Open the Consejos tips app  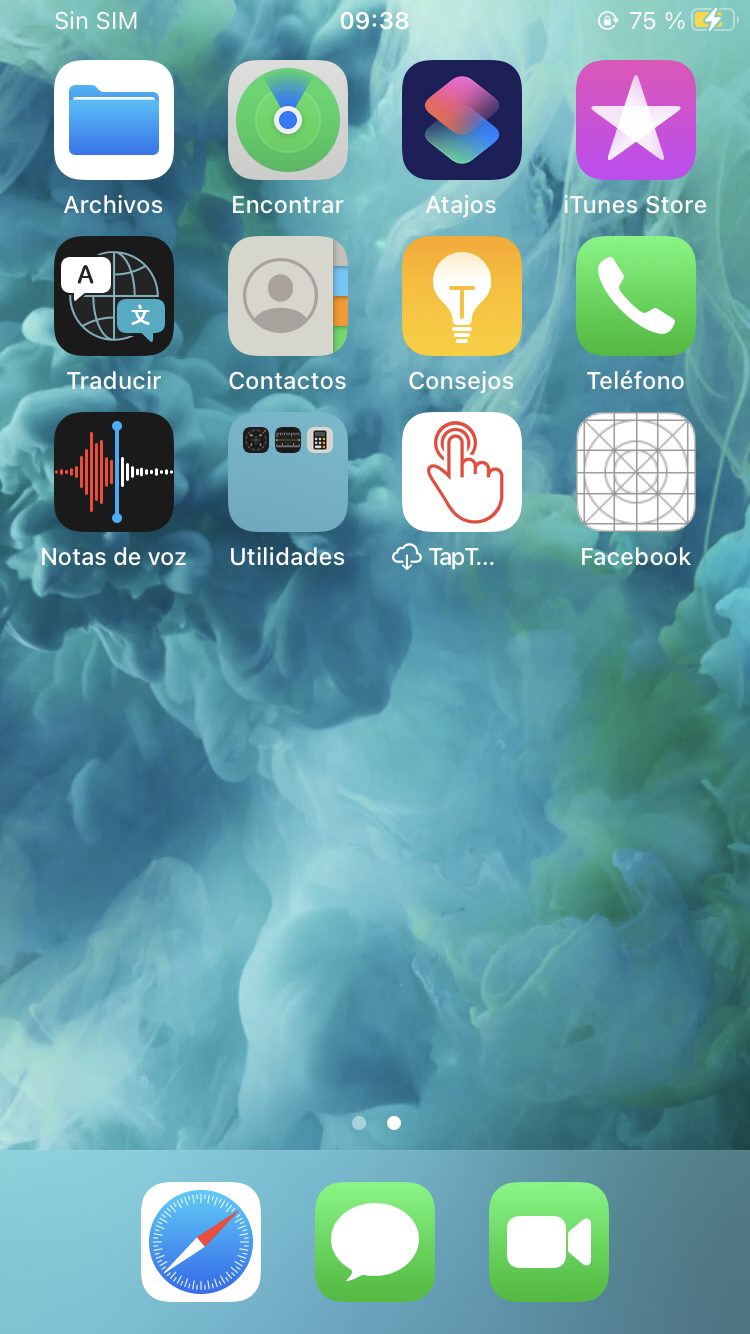point(462,296)
